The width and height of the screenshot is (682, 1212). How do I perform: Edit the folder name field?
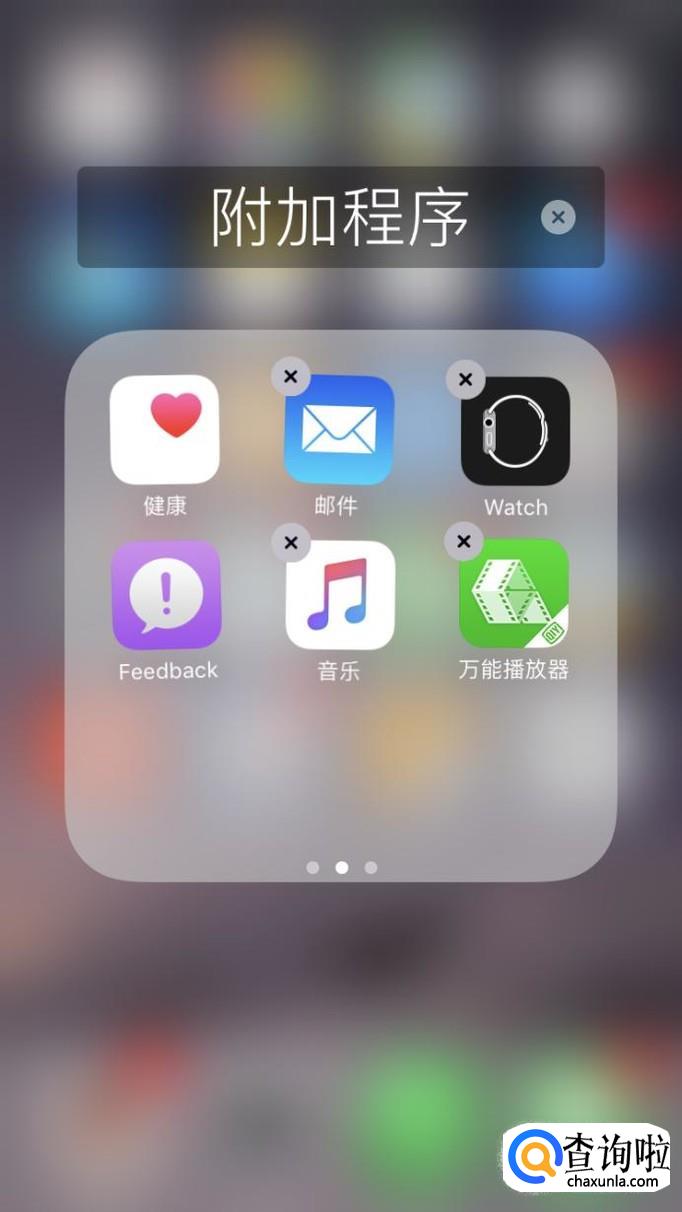click(340, 218)
